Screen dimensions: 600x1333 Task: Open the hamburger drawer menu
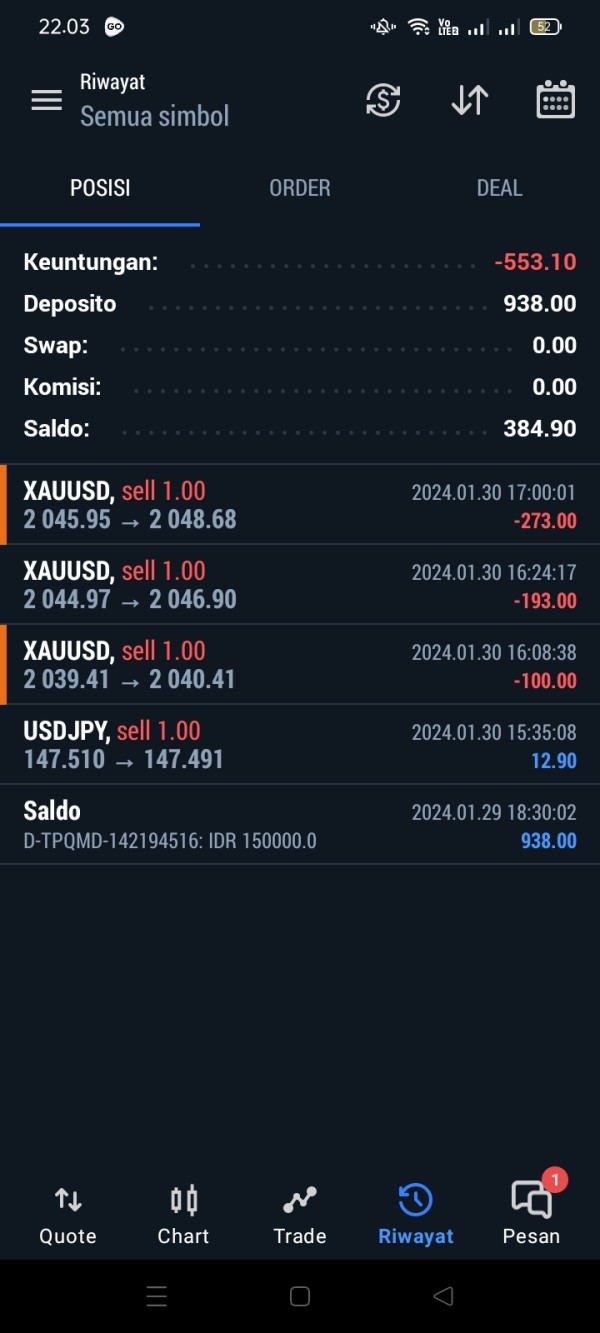coord(46,100)
